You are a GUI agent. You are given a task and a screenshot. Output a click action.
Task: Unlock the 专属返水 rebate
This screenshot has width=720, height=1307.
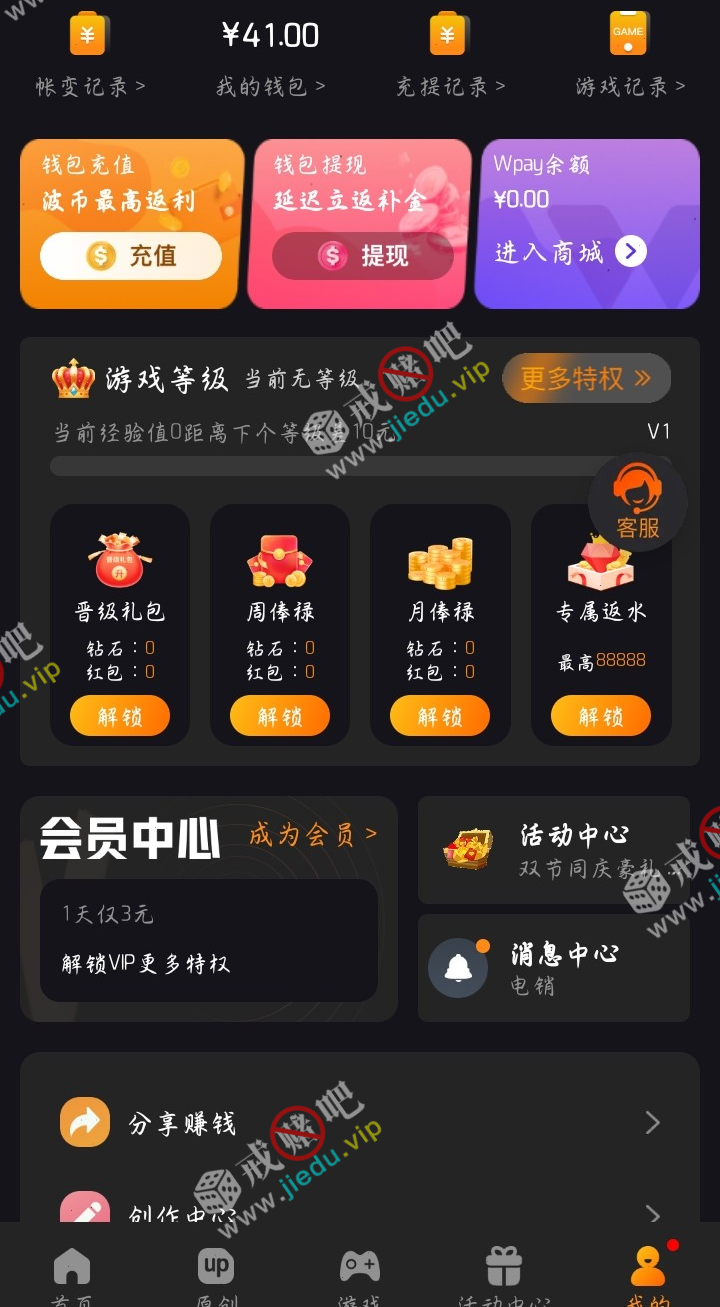[600, 716]
